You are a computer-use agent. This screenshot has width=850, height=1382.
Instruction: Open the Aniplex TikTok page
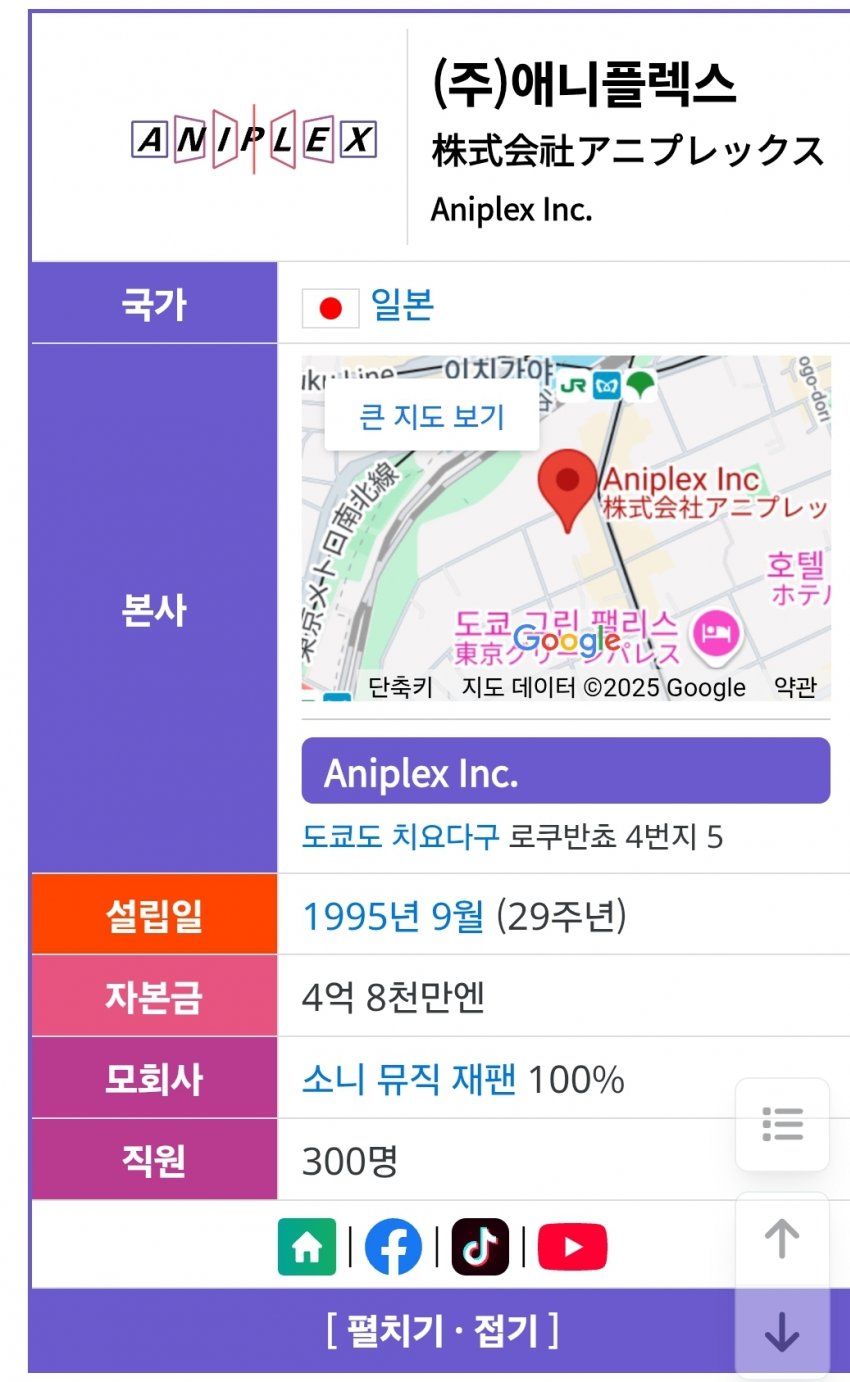pyautogui.click(x=480, y=1247)
